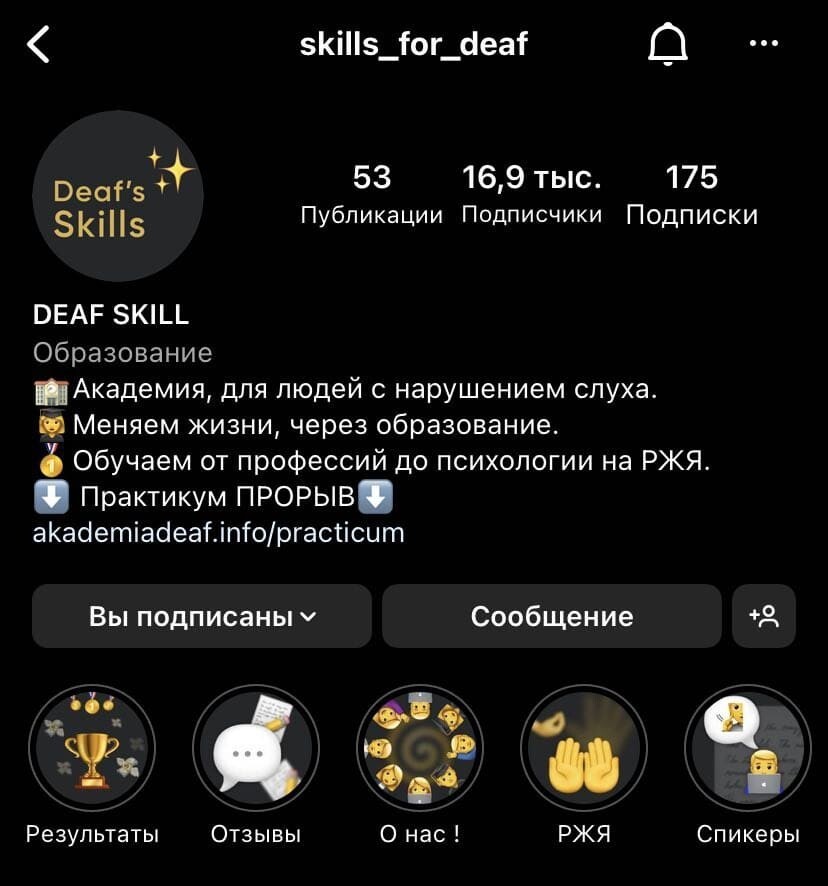This screenshot has width=828, height=886.
Task: Open the Отзывы story highlight
Action: click(256, 748)
